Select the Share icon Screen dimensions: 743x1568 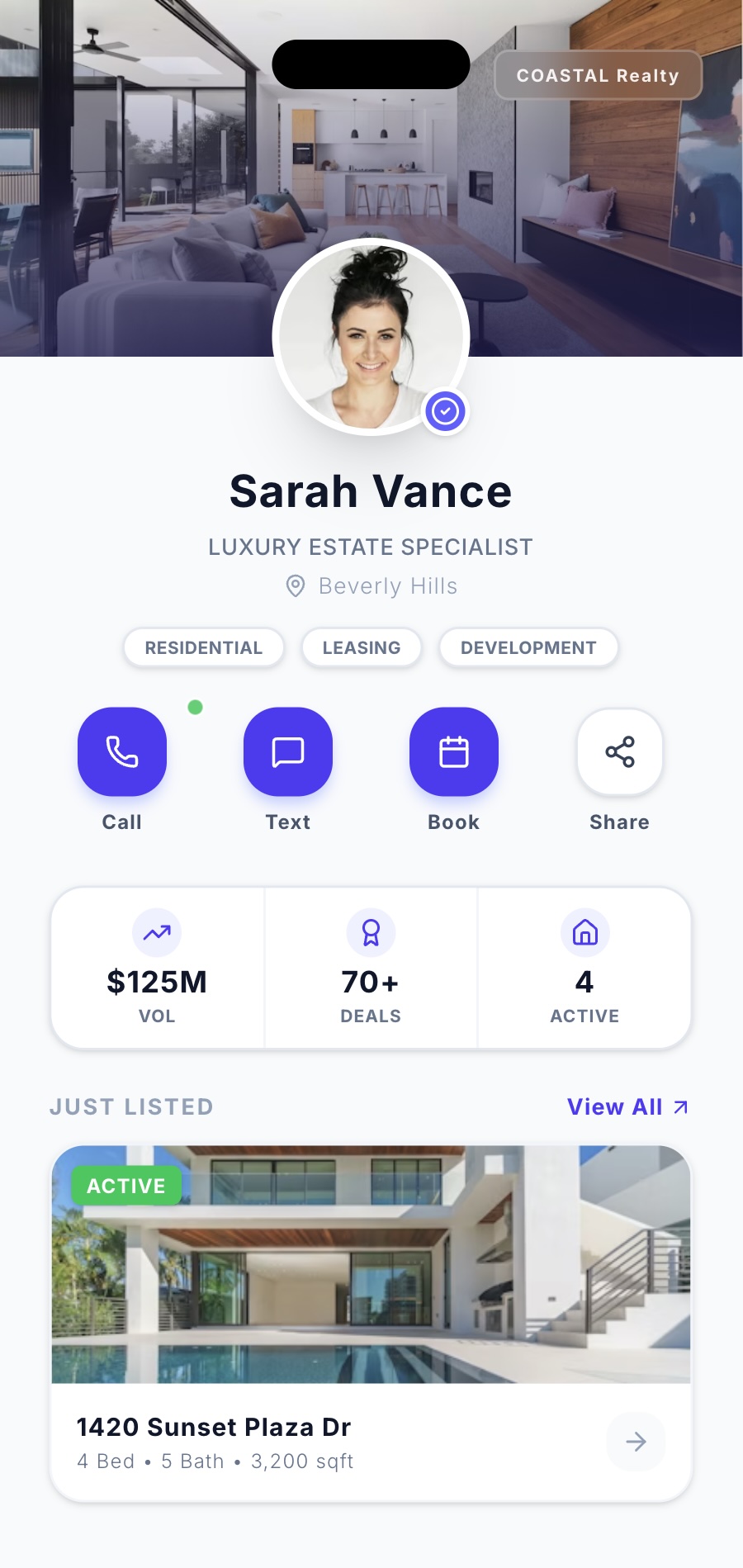pos(619,751)
